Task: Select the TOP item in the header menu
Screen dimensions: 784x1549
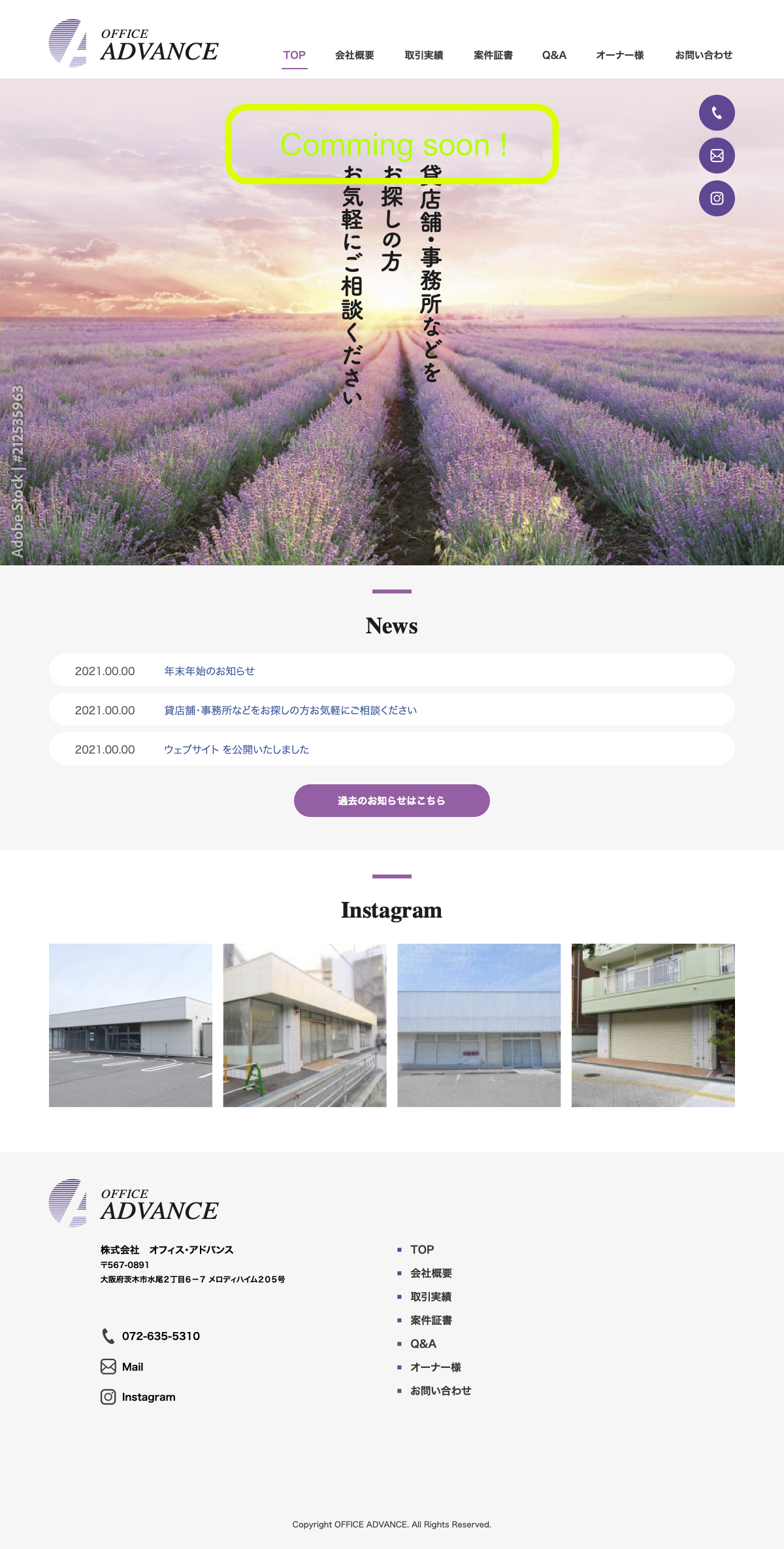Action: pyautogui.click(x=294, y=56)
